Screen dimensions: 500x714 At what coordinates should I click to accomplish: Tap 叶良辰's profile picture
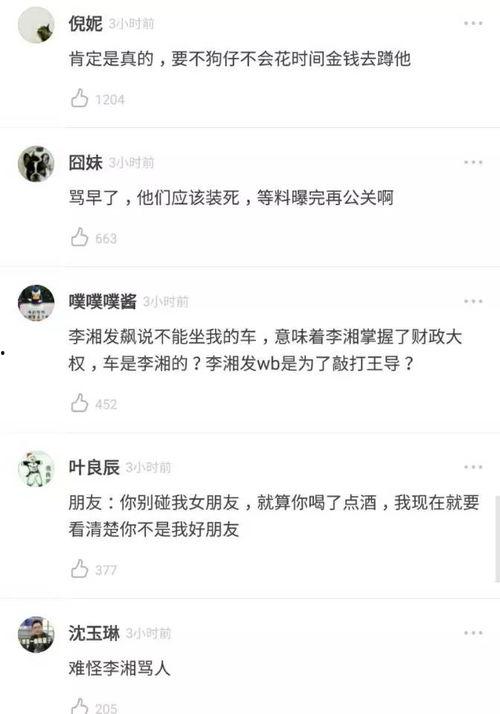pos(36,469)
